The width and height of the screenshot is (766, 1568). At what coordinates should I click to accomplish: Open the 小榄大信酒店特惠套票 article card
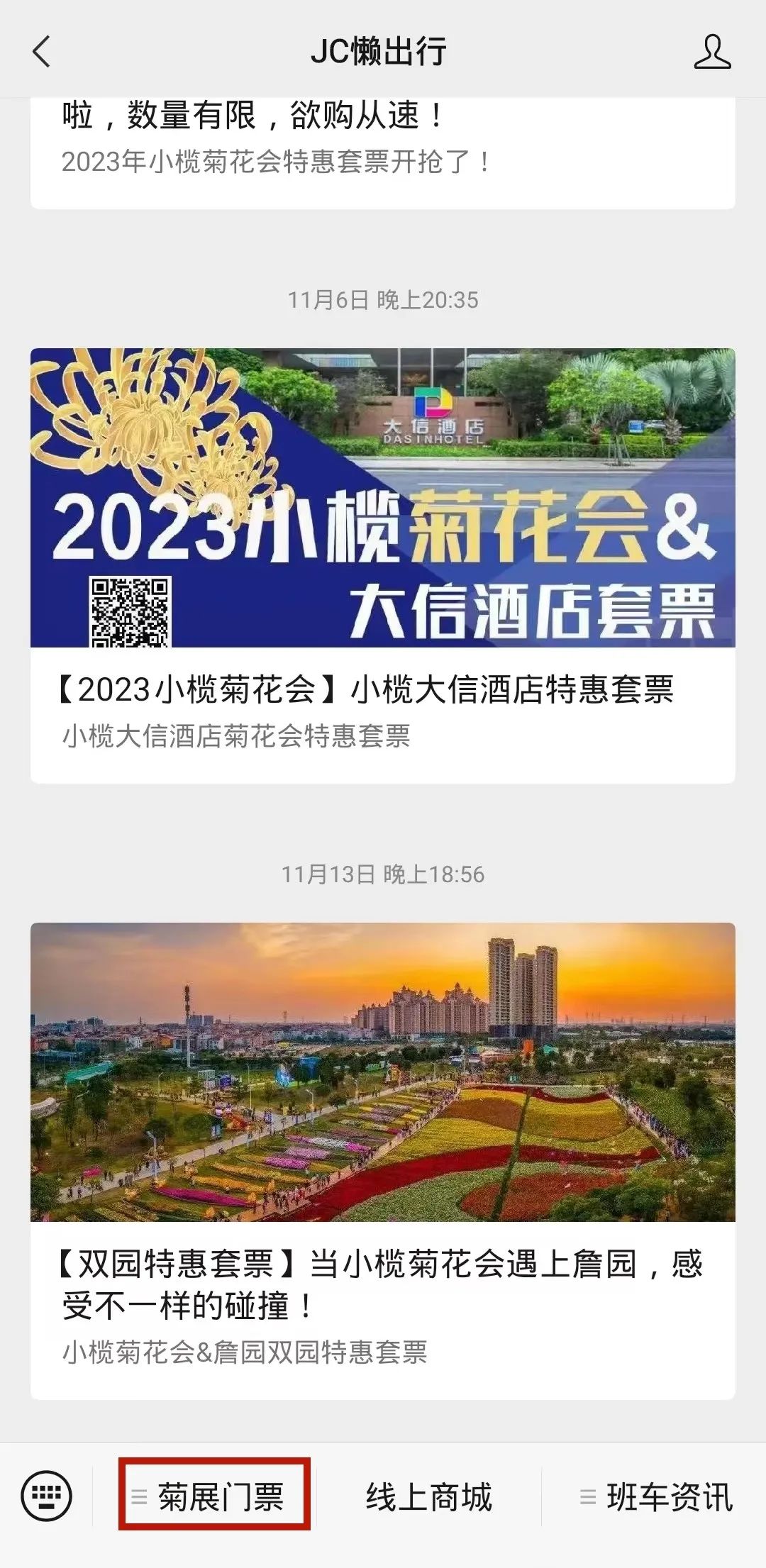[x=383, y=565]
